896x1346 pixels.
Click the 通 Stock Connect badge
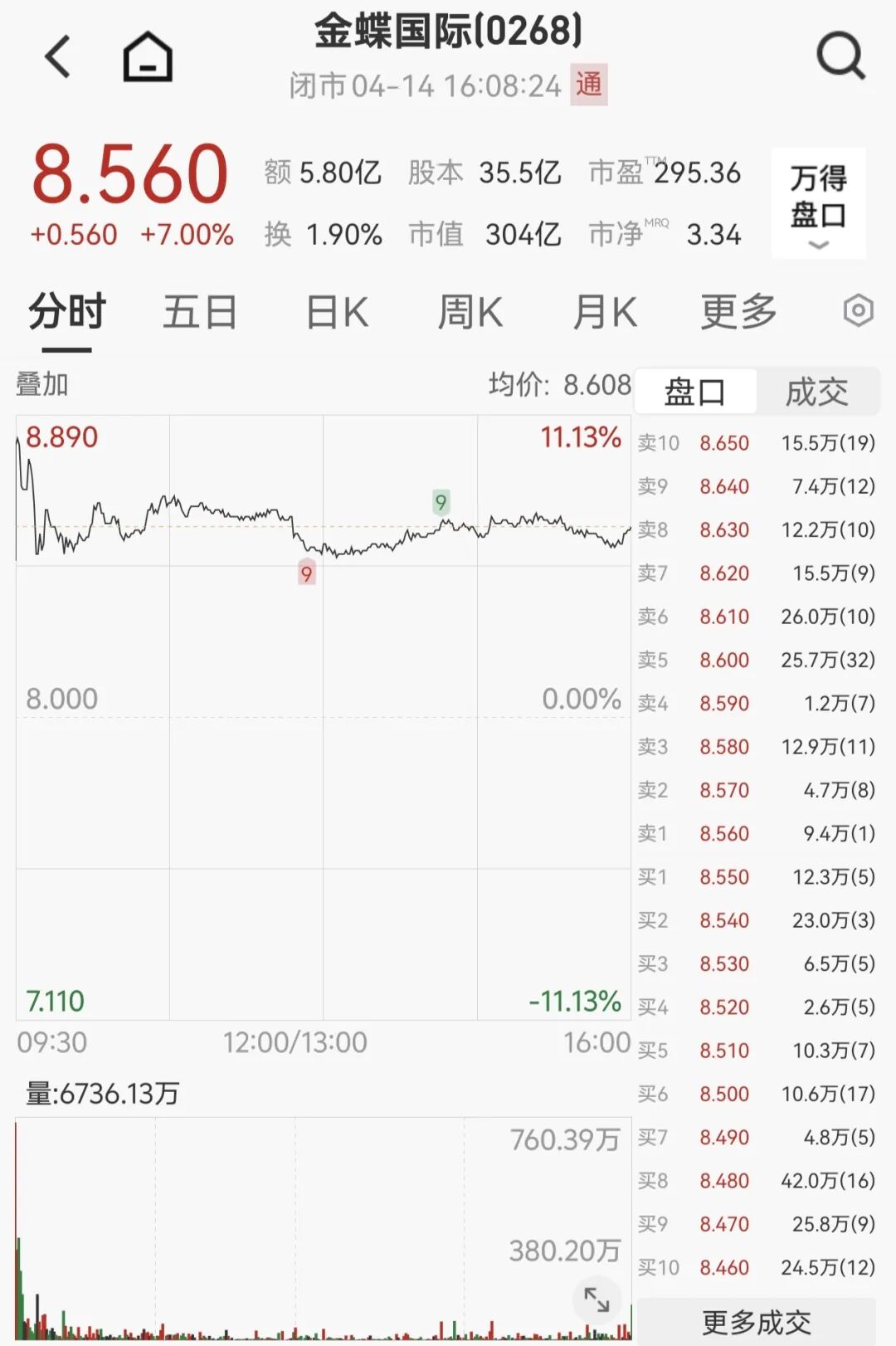[591, 85]
